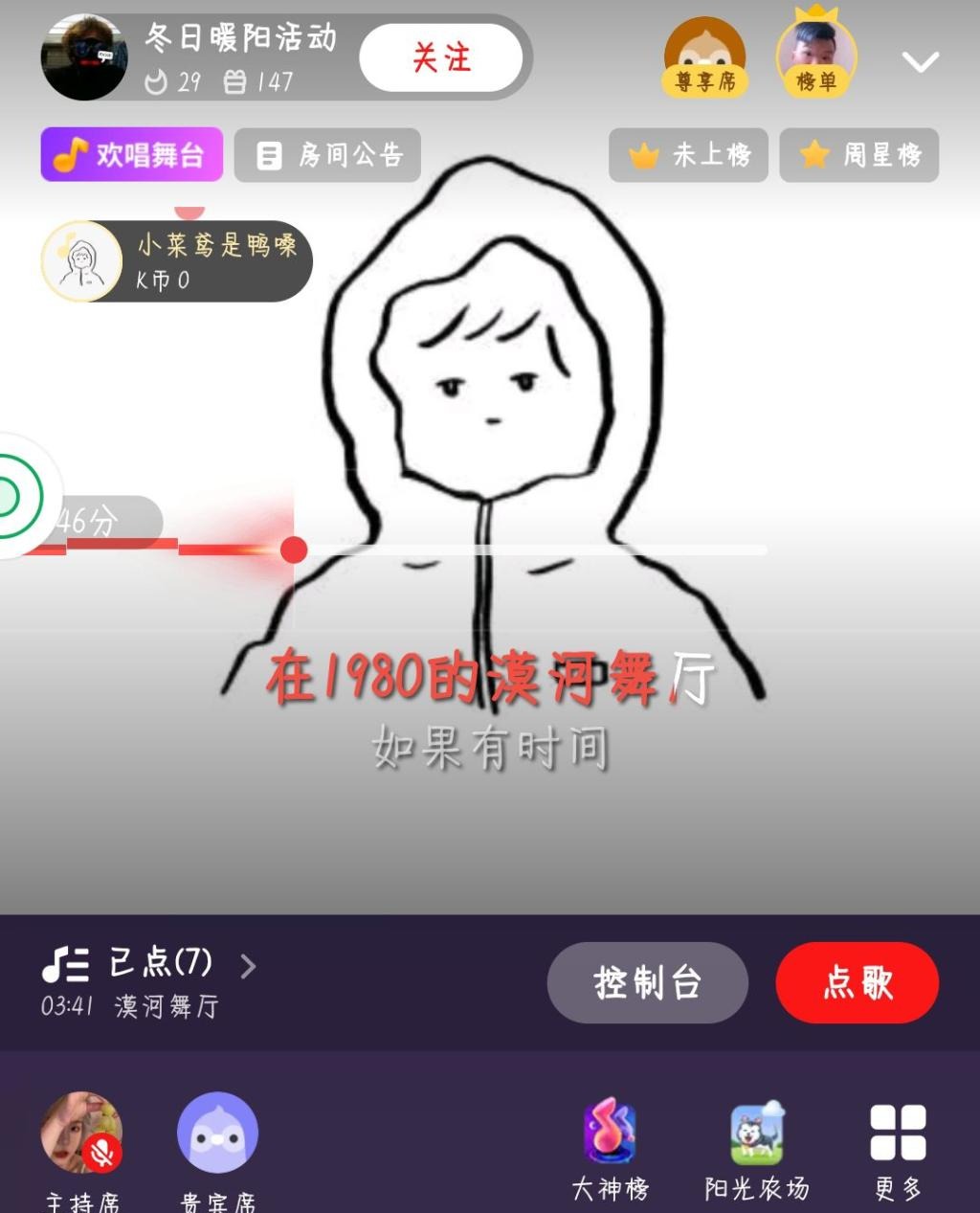Open the room owner's avatar profile
This screenshot has width=980, height=1213.
pyautogui.click(x=84, y=57)
